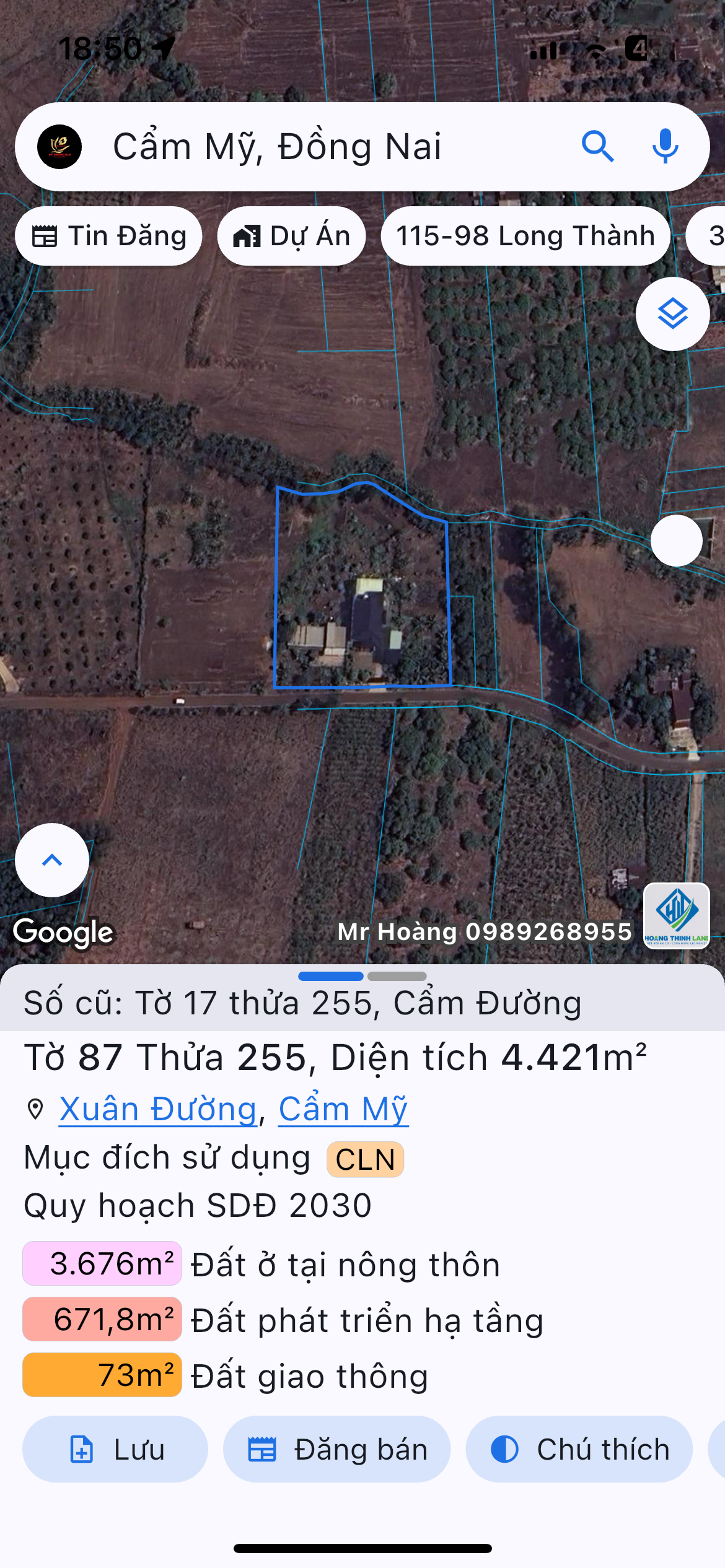Open the map layers selector

tap(672, 313)
